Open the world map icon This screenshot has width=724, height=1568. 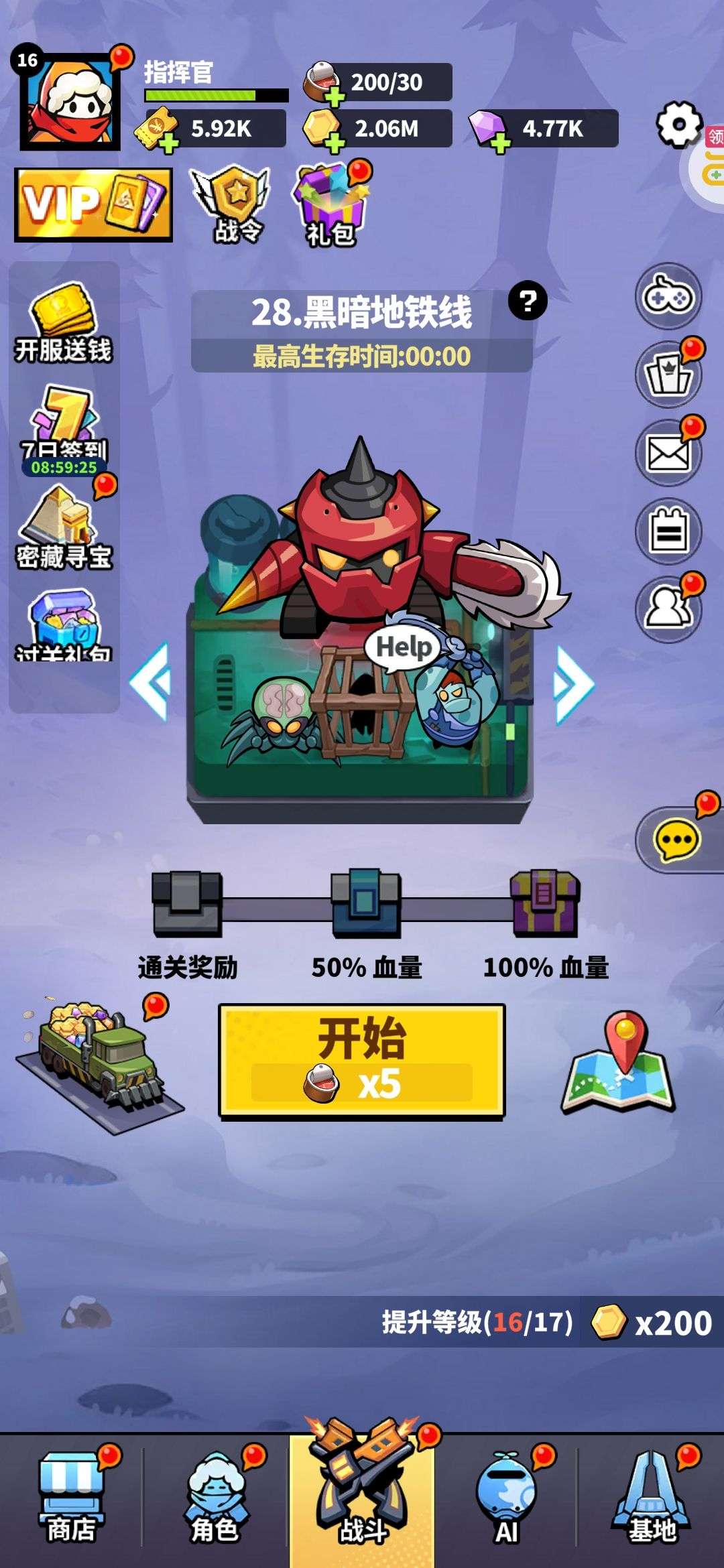pyautogui.click(x=618, y=1063)
